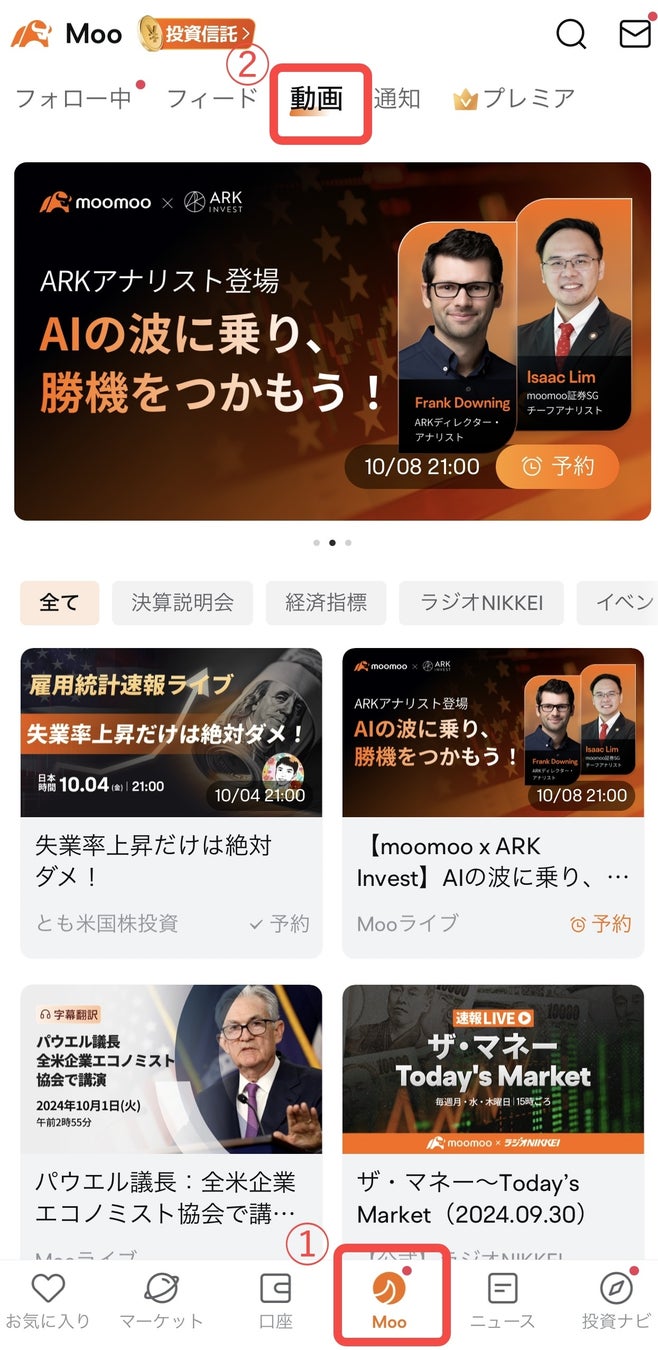658x1350 pixels.
Task: Filter by 決算説明会
Action: click(x=182, y=603)
